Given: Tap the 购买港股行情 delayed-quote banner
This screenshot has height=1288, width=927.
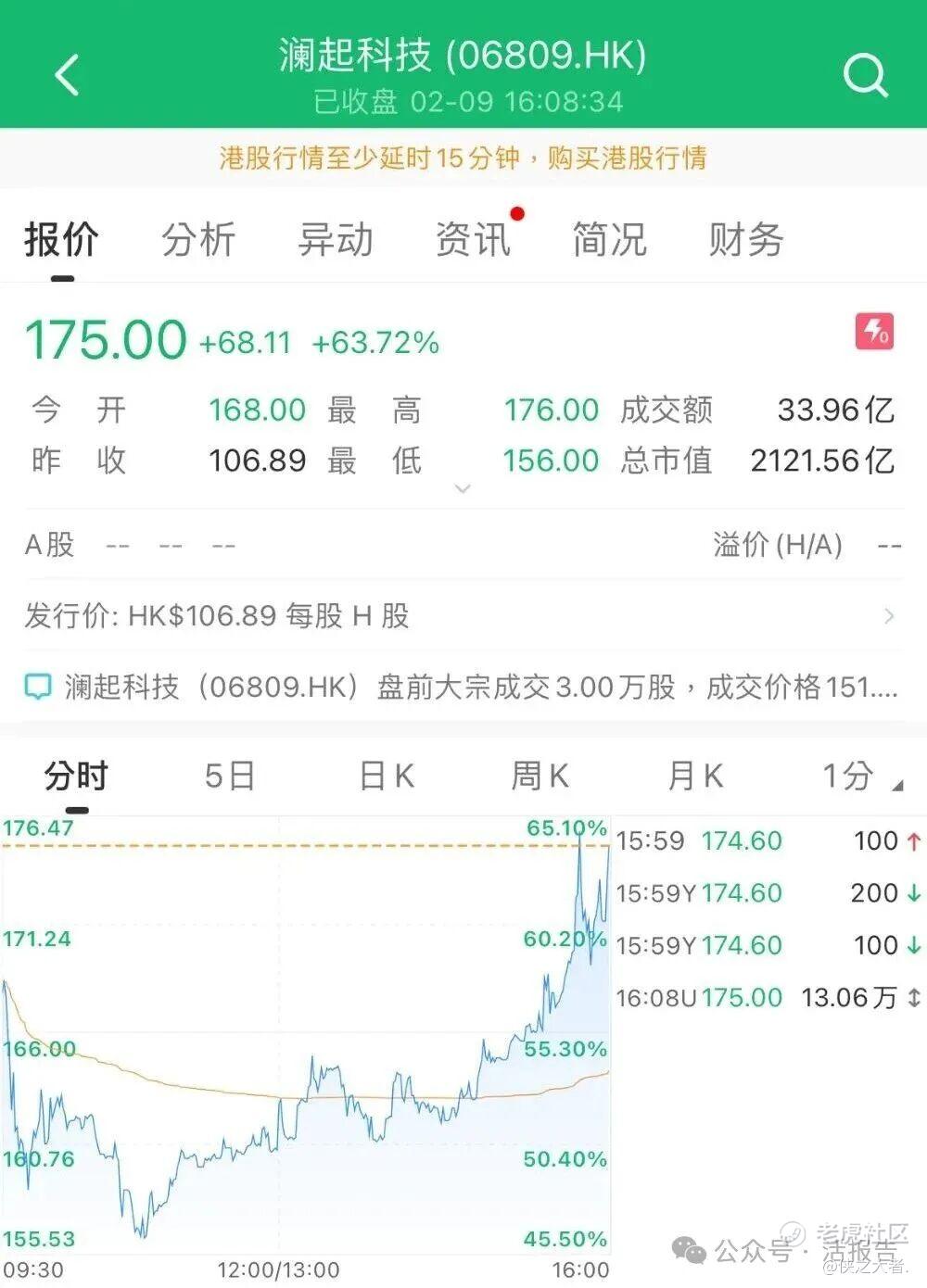Looking at the screenshot, I should 463,158.
